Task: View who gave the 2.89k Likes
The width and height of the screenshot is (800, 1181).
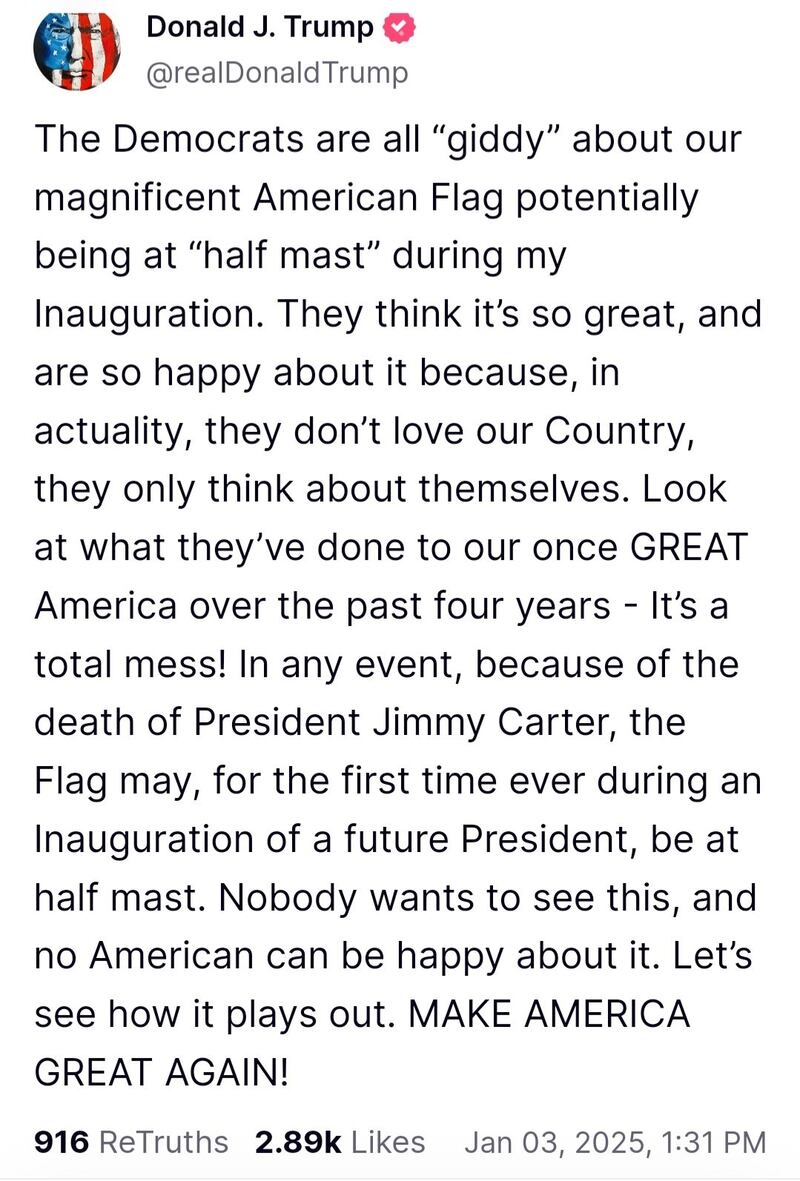Action: click(340, 1142)
